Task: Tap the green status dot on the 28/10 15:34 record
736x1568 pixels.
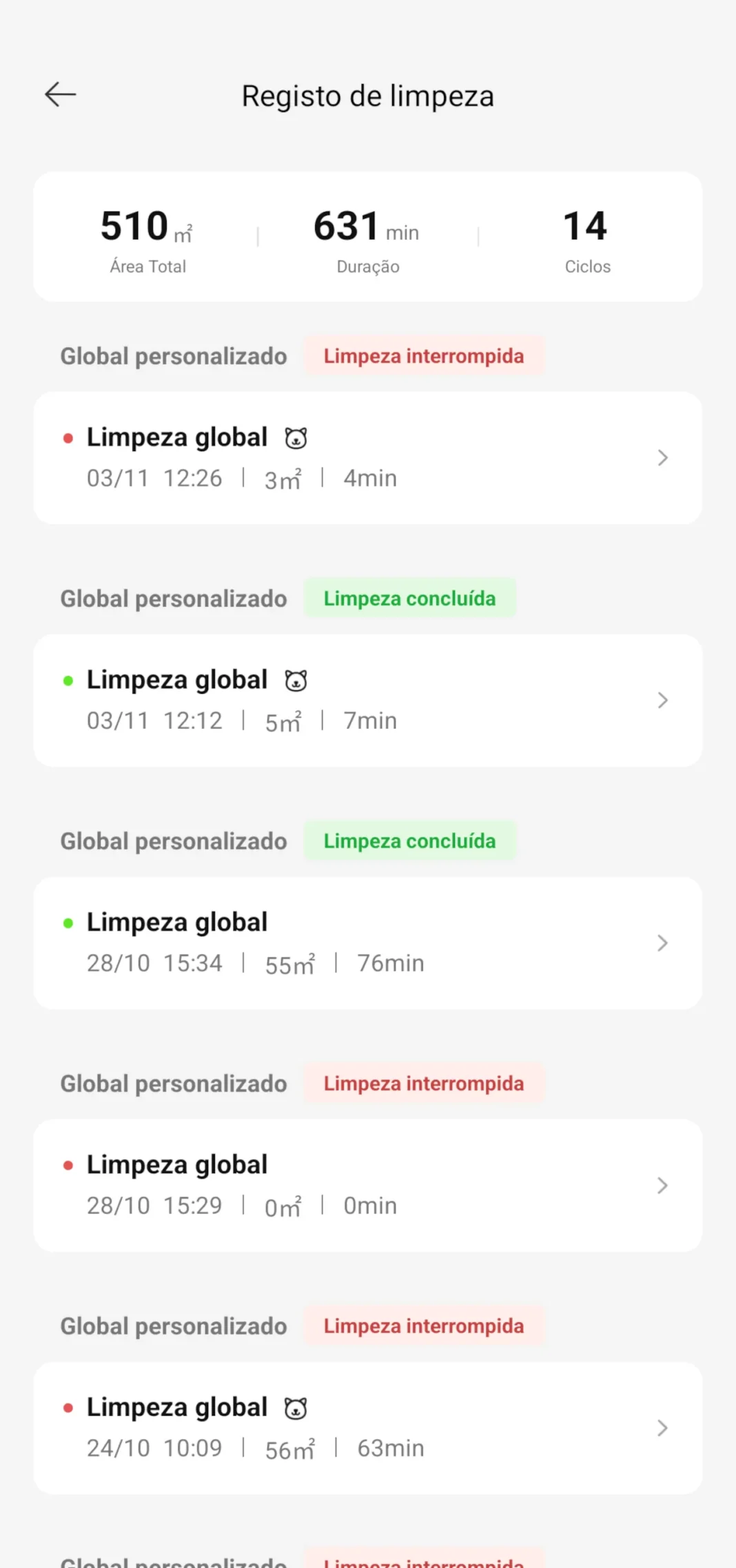Action: pos(68,922)
